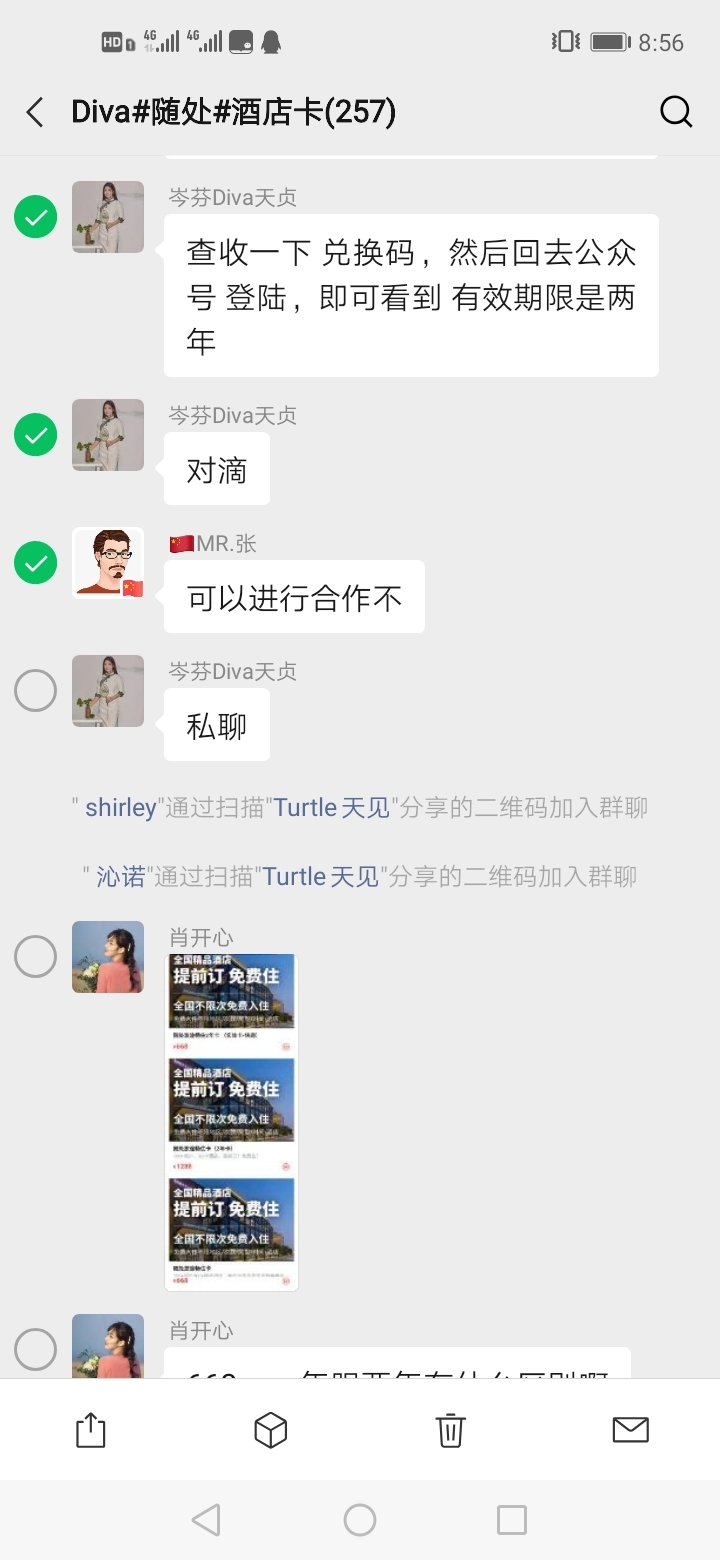The height and width of the screenshot is (1560, 720).
Task: Uncheck the 对滴 message
Action: (35, 435)
